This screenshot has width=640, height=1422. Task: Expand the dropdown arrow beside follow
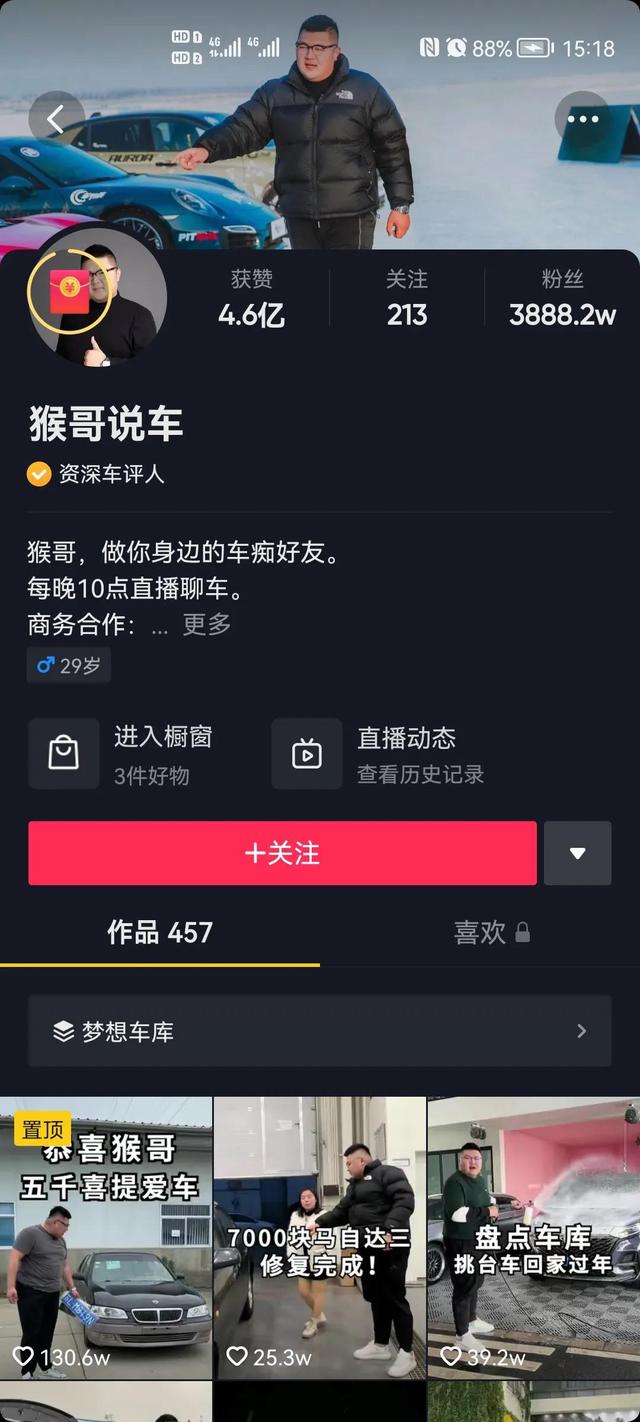577,853
